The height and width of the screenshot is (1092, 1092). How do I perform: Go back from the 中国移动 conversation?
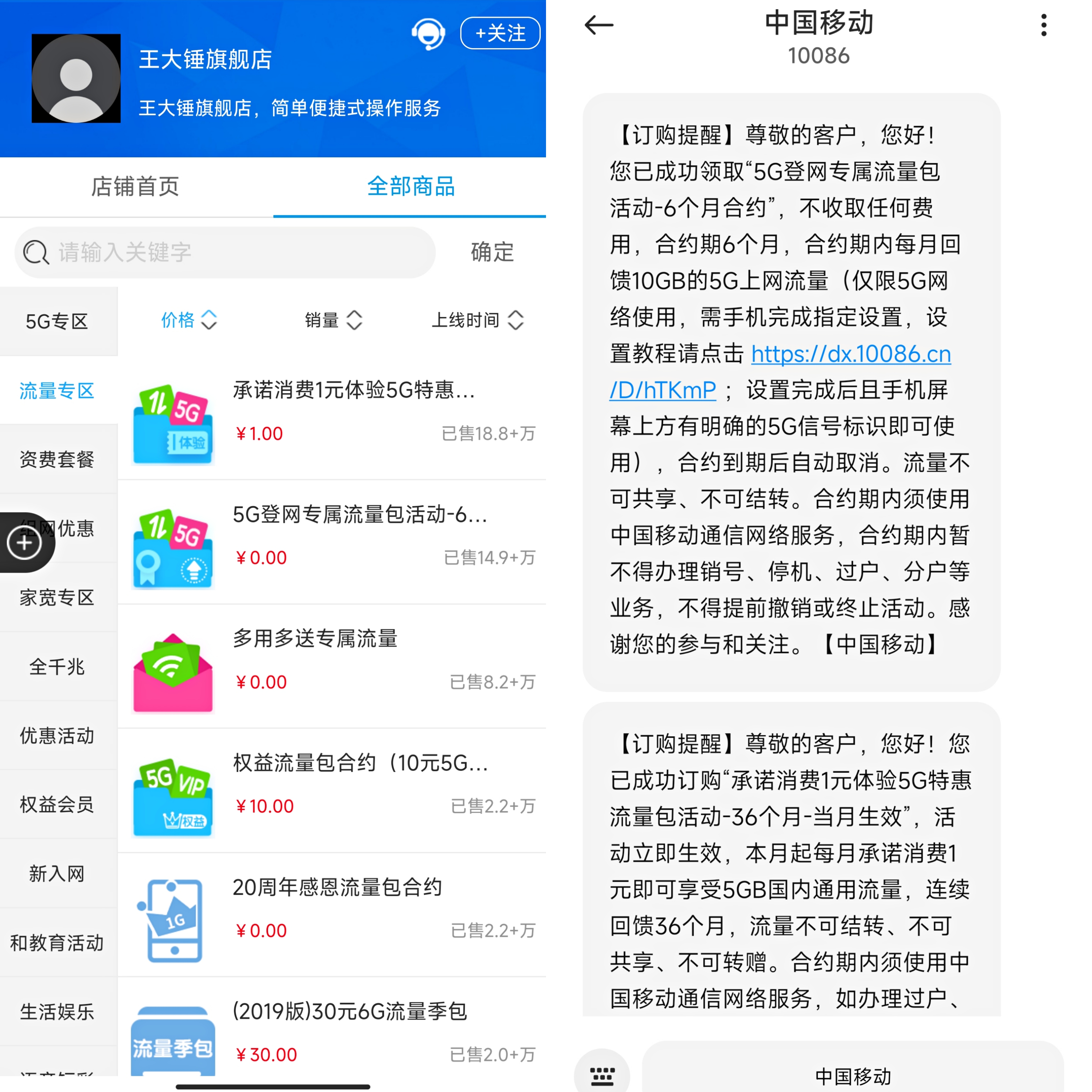coord(599,25)
